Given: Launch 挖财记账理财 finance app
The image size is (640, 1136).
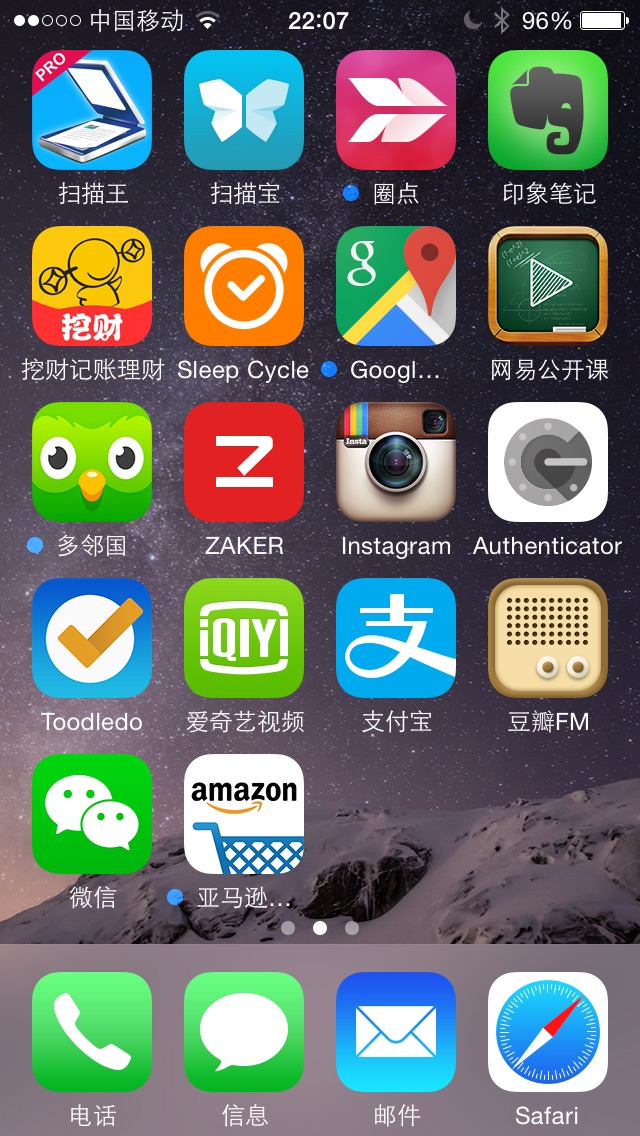Looking at the screenshot, I should click(x=92, y=286).
